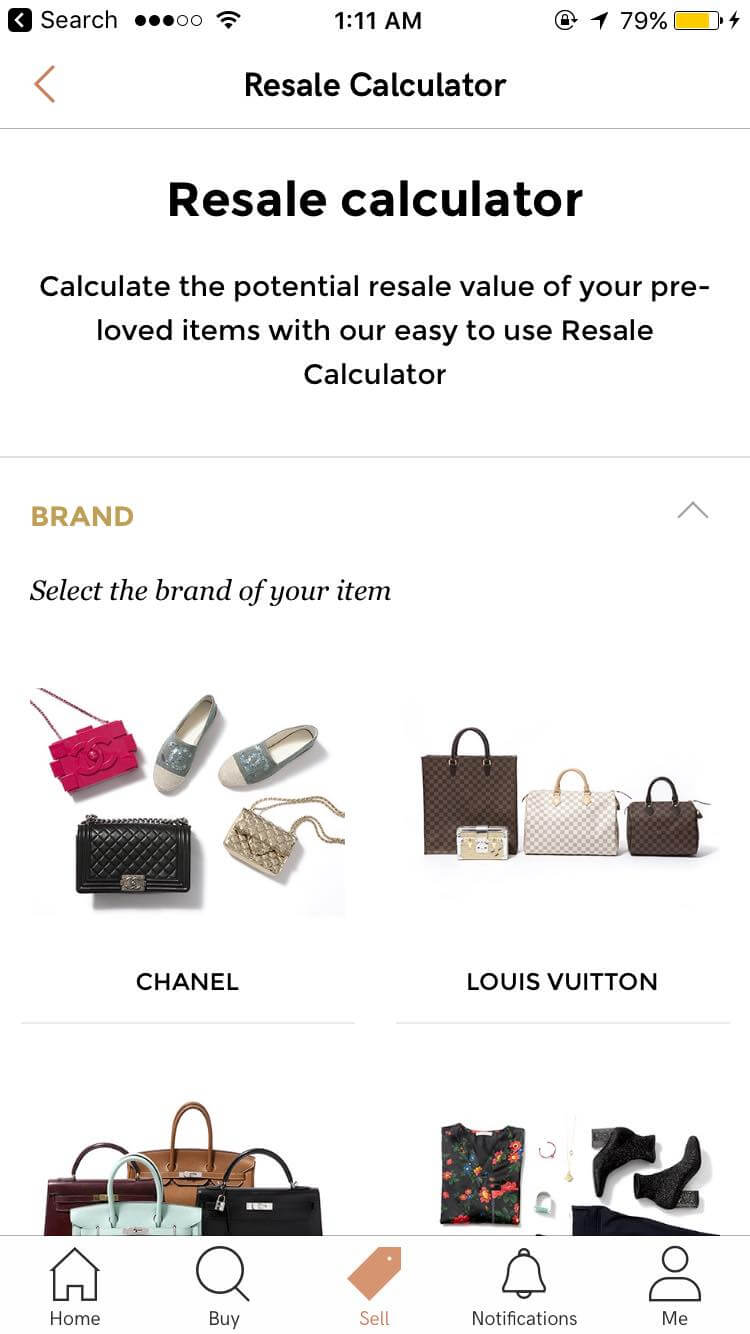
Task: Go to the Me tab
Action: click(675, 1286)
